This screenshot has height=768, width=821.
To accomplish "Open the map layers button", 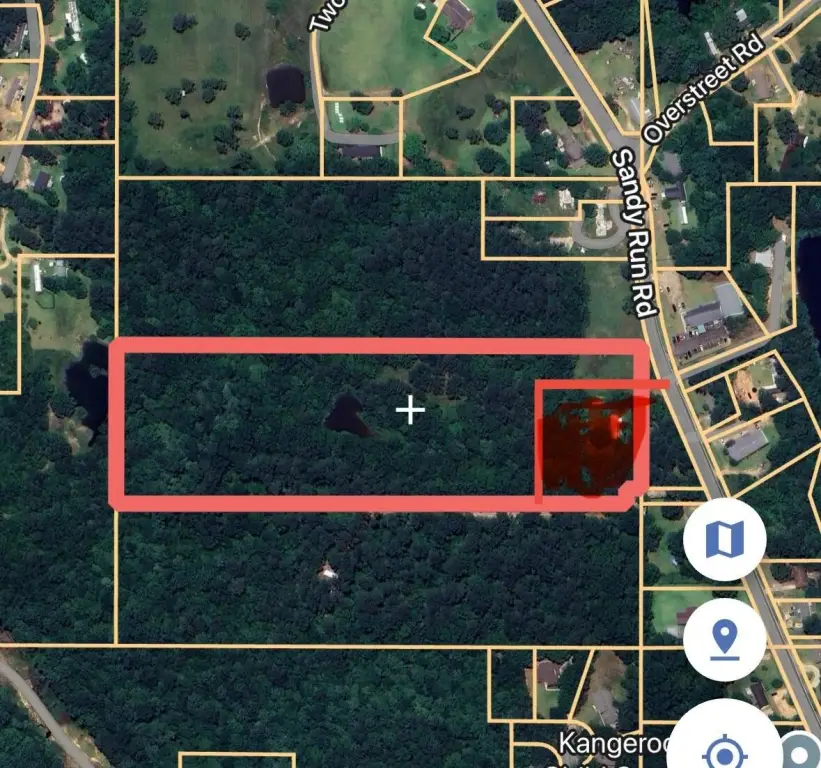I will click(x=724, y=540).
